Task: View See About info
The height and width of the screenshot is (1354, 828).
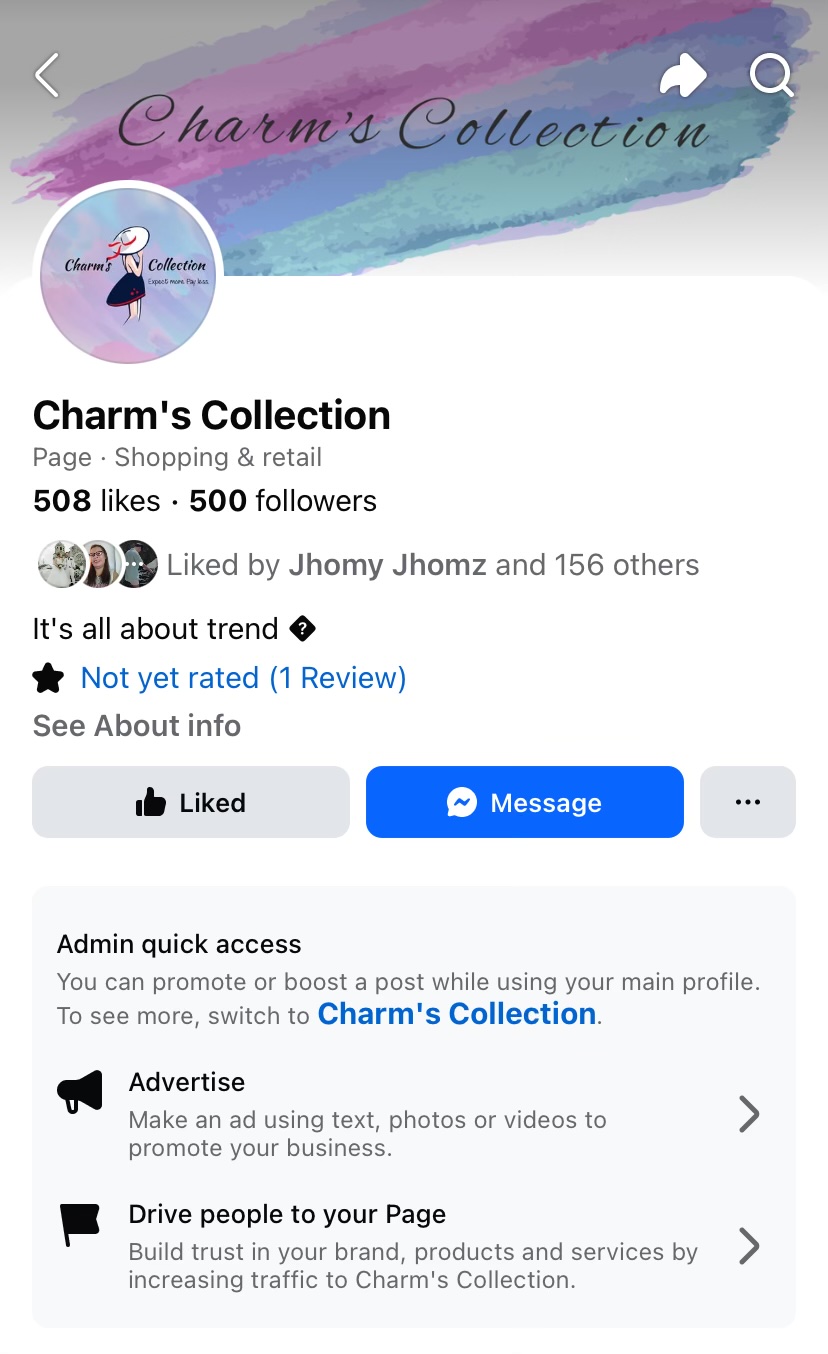Action: (137, 726)
